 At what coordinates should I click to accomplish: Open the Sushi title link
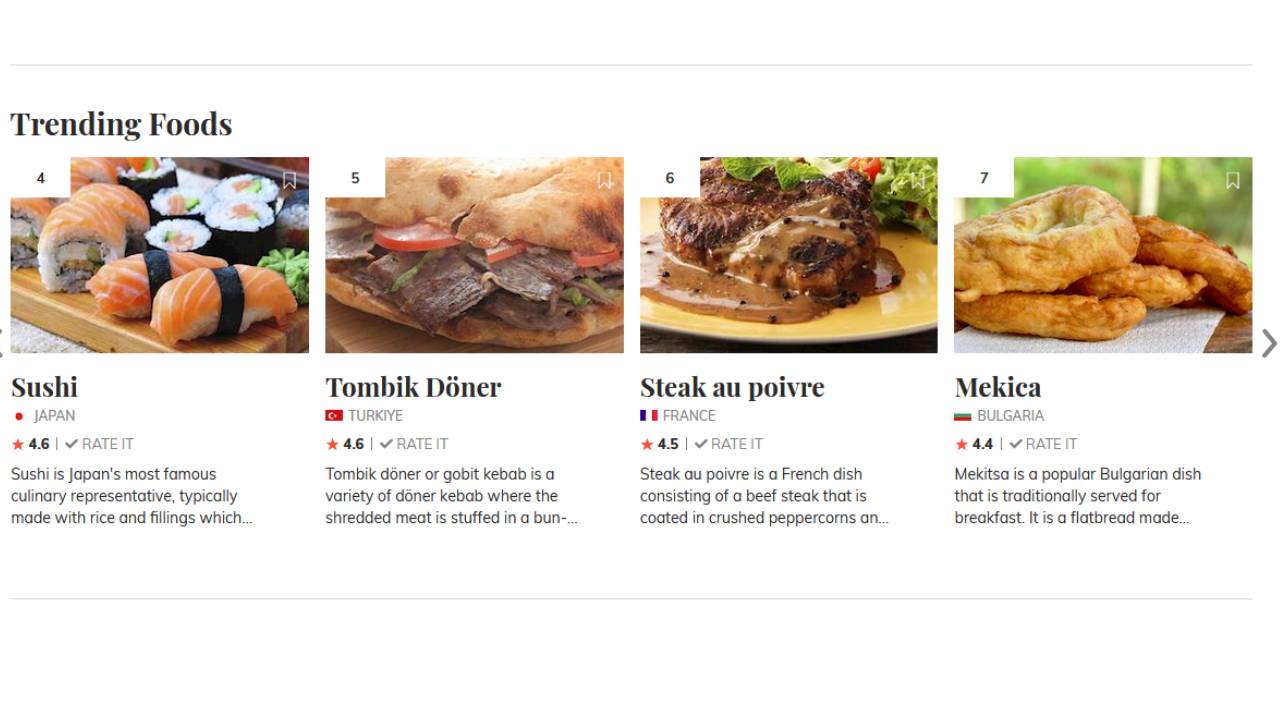(x=44, y=387)
